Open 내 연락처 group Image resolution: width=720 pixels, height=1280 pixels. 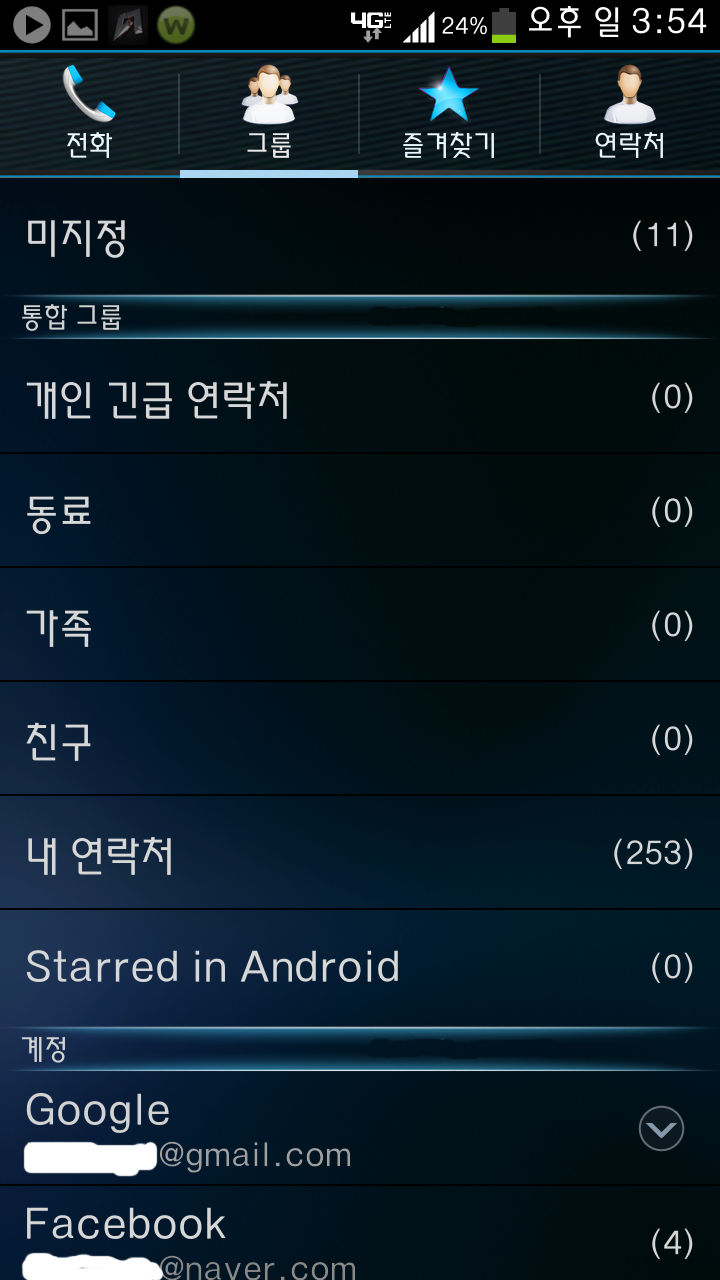pos(360,854)
